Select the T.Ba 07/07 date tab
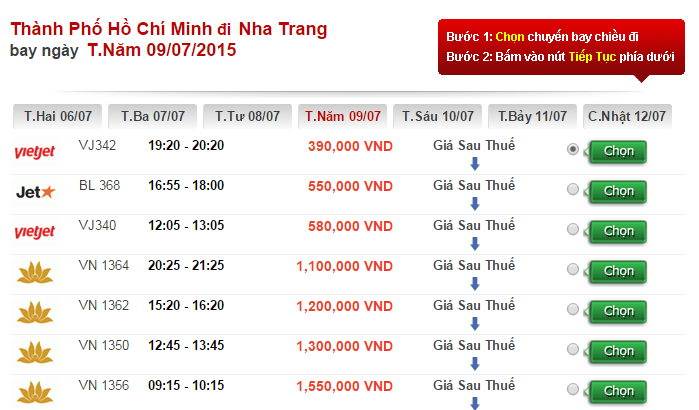The height and width of the screenshot is (410, 699). point(153,117)
